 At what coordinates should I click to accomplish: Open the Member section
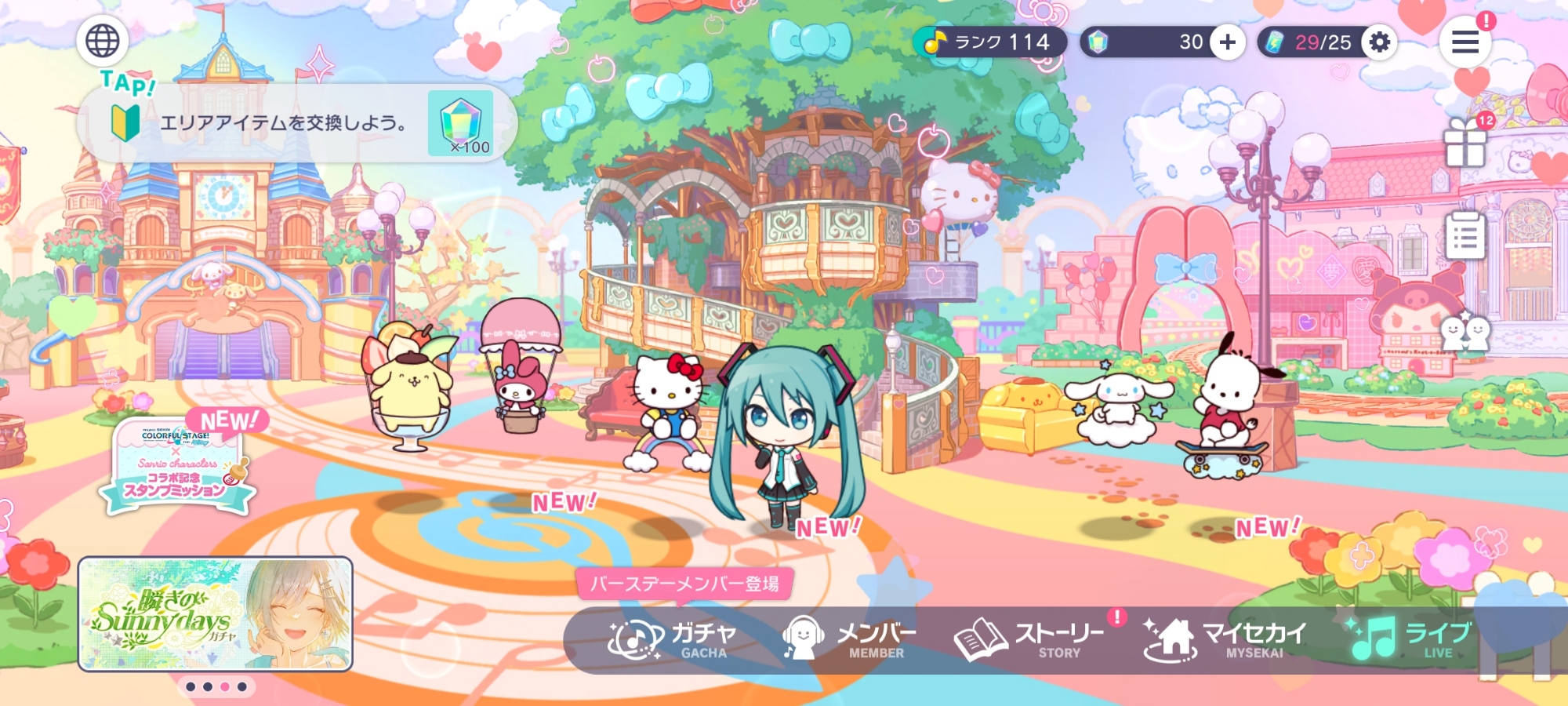coord(851,639)
